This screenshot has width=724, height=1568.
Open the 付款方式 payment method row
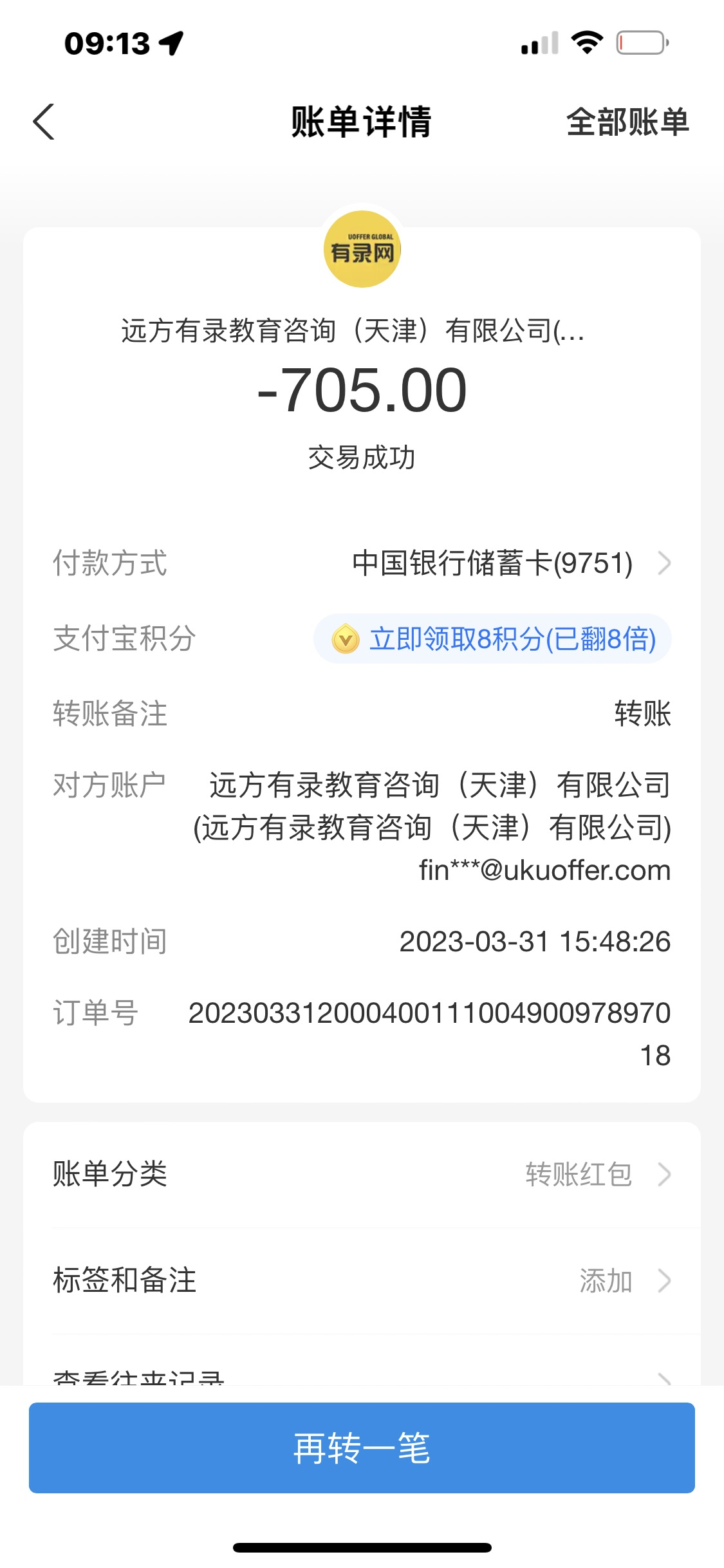362,563
